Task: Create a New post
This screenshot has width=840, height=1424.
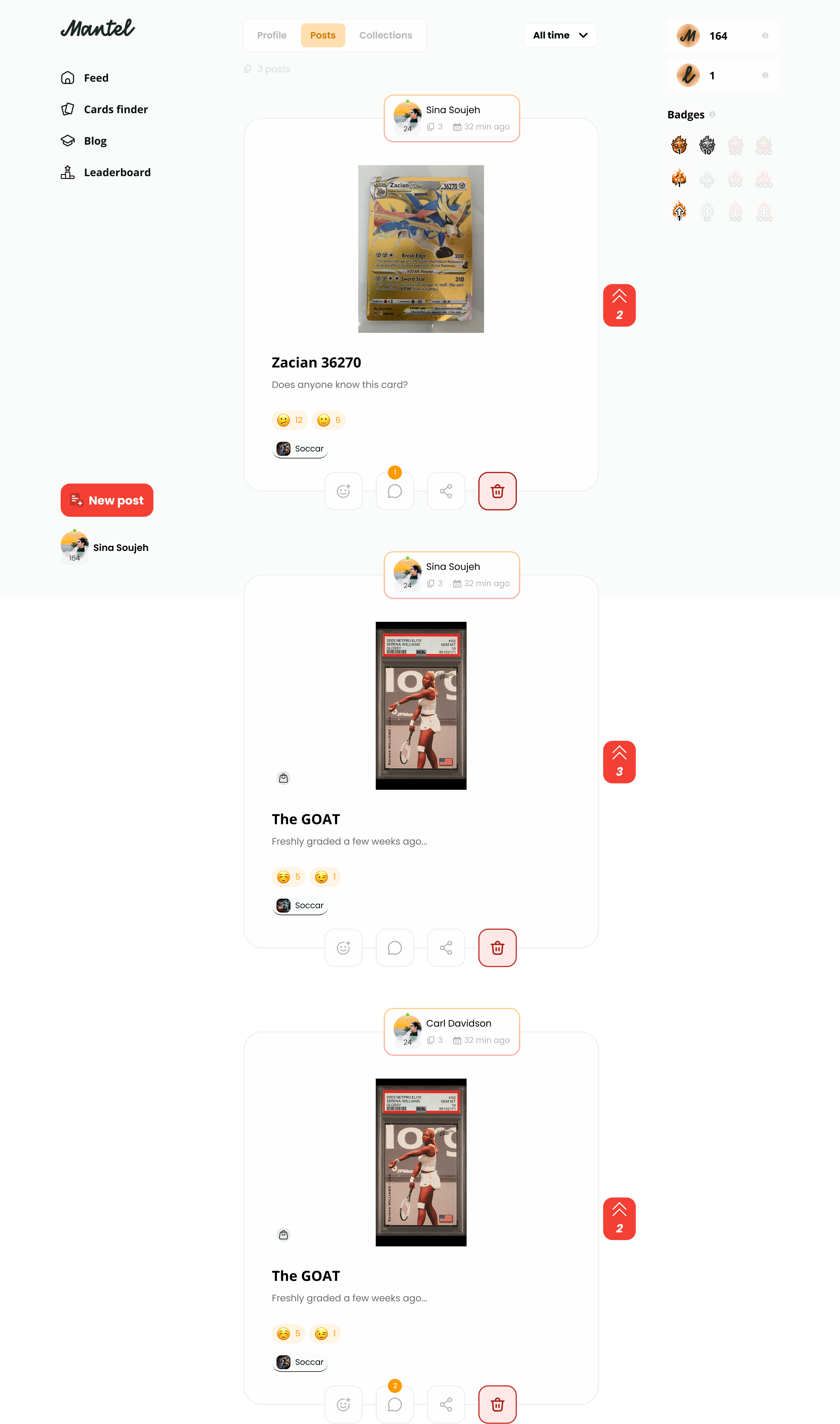Action: [x=107, y=500]
